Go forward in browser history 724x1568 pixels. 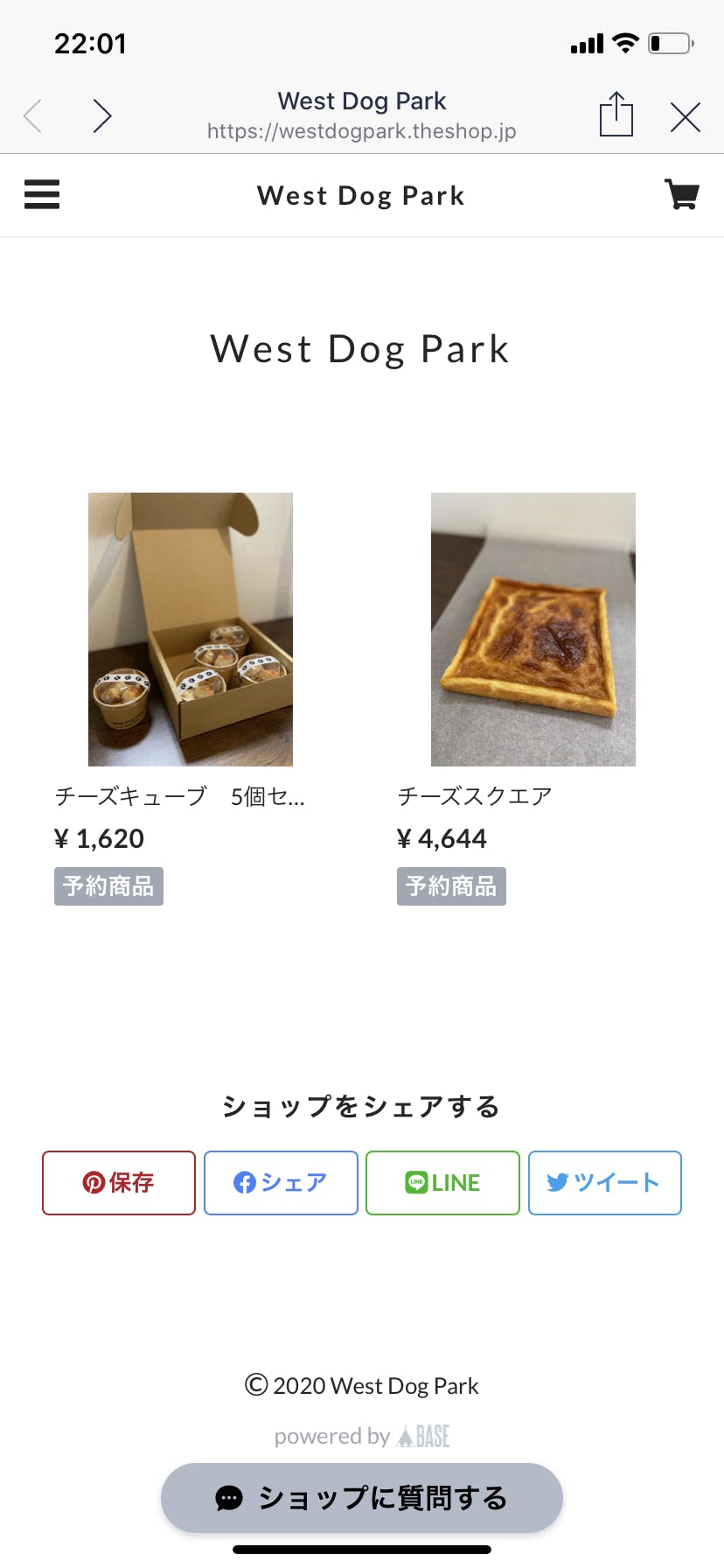coord(102,115)
